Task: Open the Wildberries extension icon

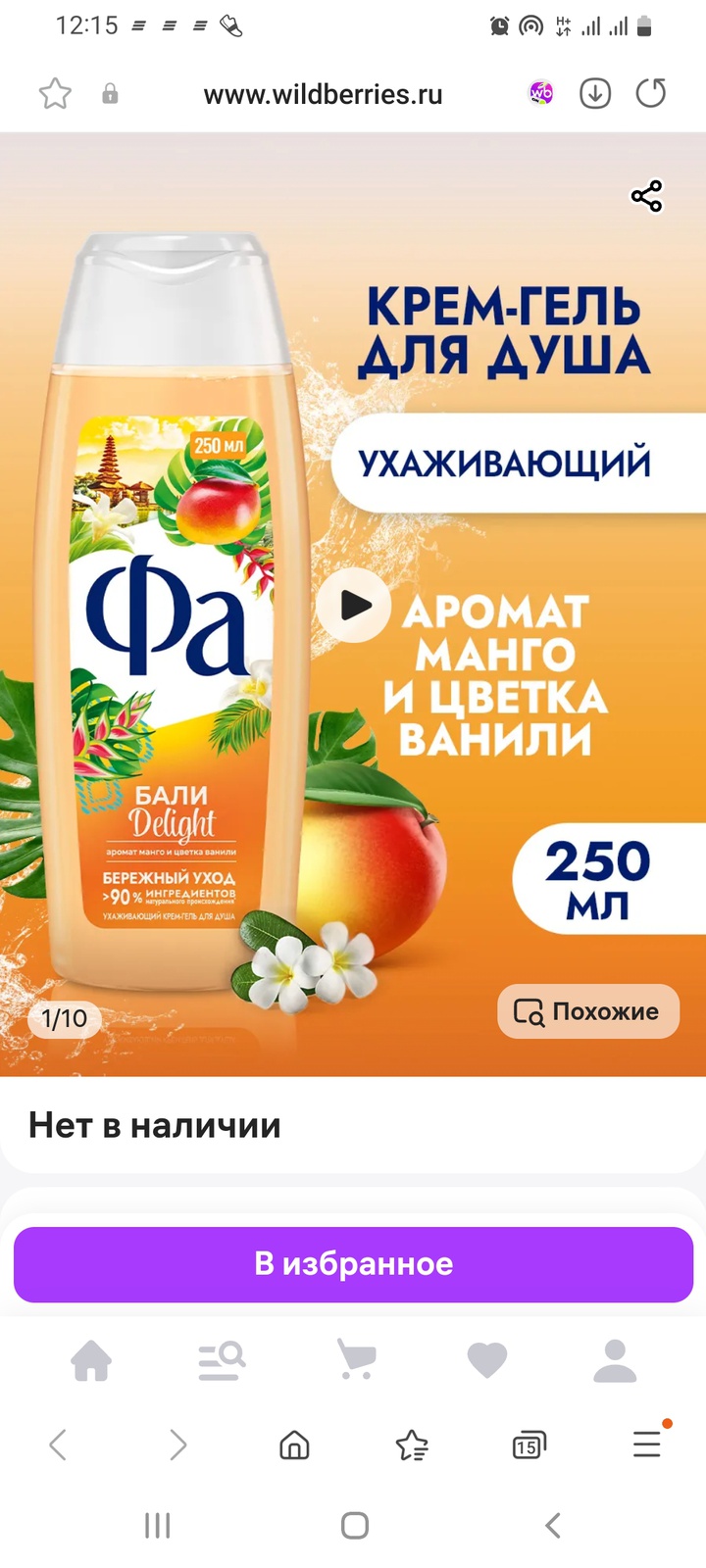Action: tap(541, 93)
